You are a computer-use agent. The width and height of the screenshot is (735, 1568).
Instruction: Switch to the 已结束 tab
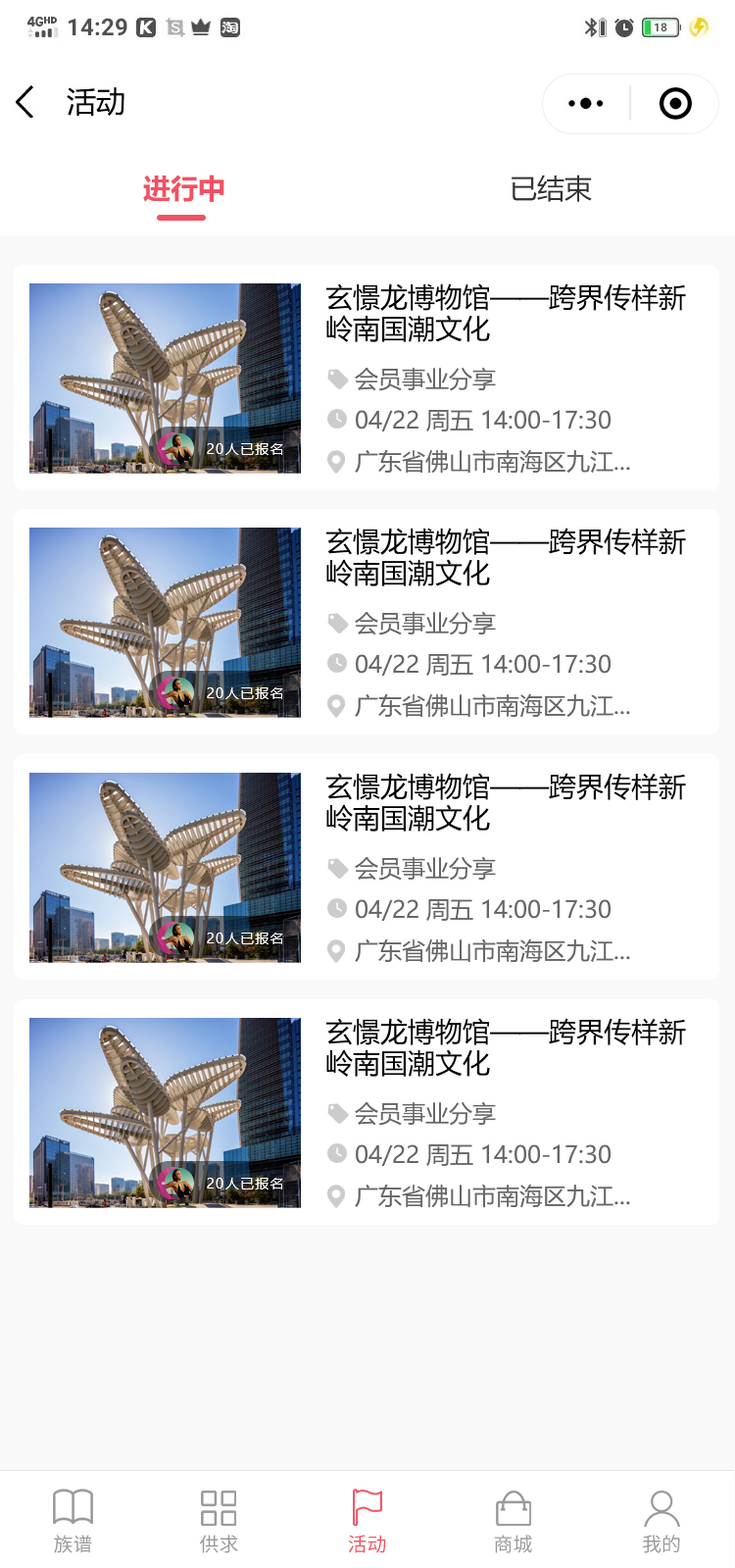(551, 189)
